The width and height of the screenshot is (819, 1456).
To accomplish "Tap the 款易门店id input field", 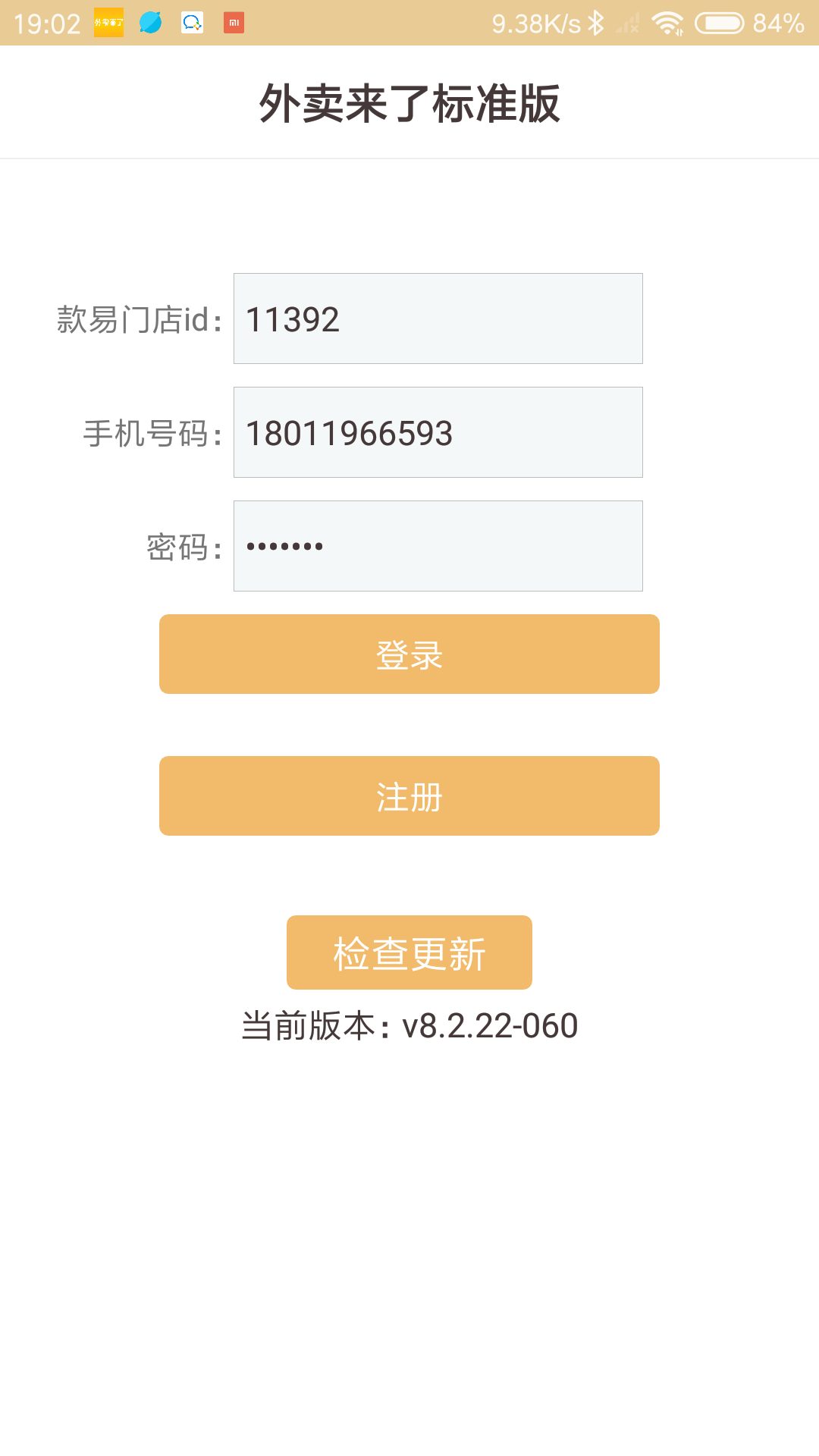I will click(438, 318).
